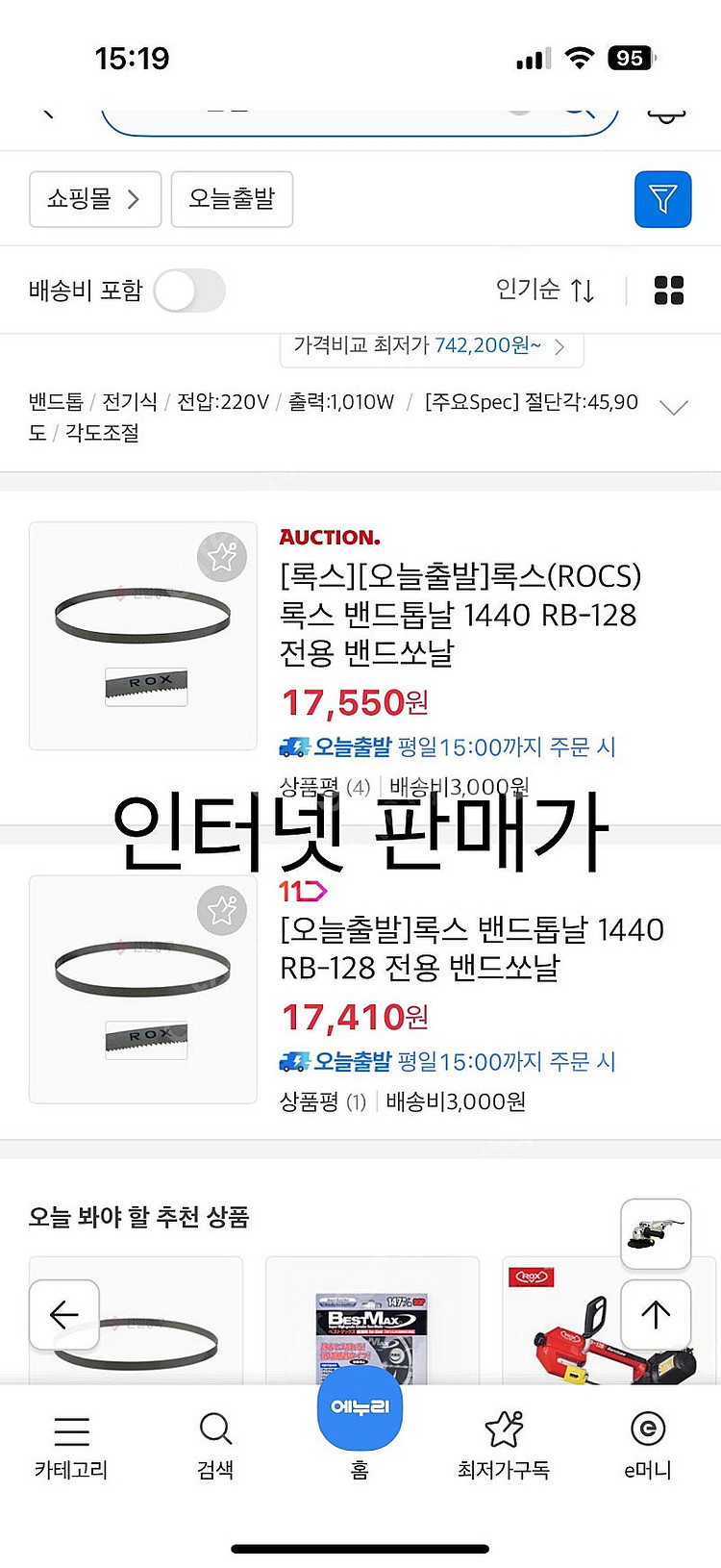This screenshot has width=721, height=1568.
Task: Tap the 오늘출발 filter chip
Action: pos(232,199)
